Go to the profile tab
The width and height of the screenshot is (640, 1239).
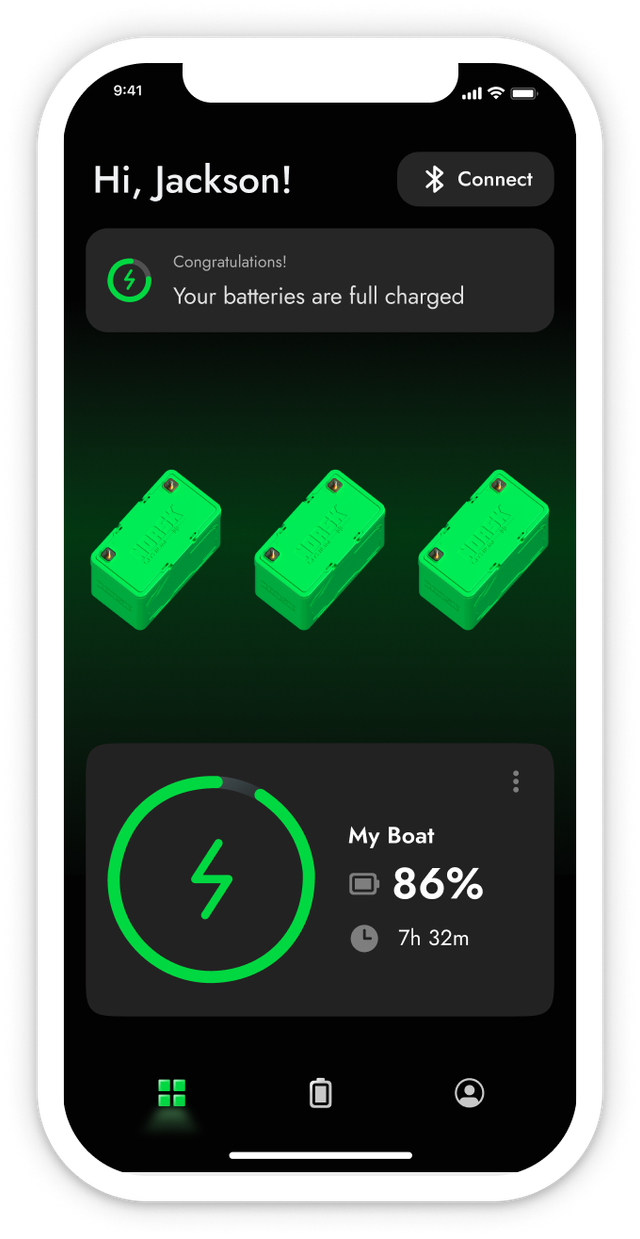(469, 1093)
